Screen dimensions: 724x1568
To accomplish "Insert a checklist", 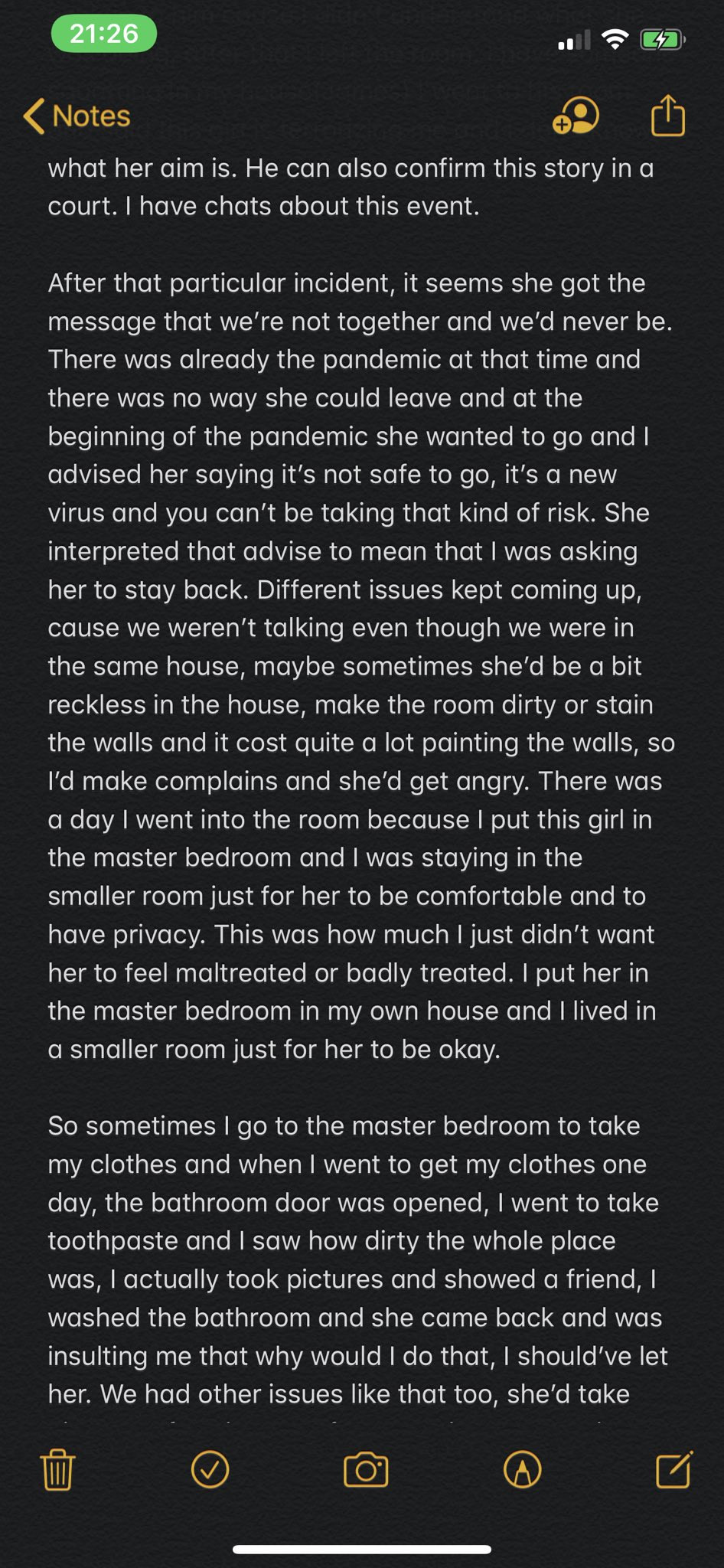I will click(210, 1469).
